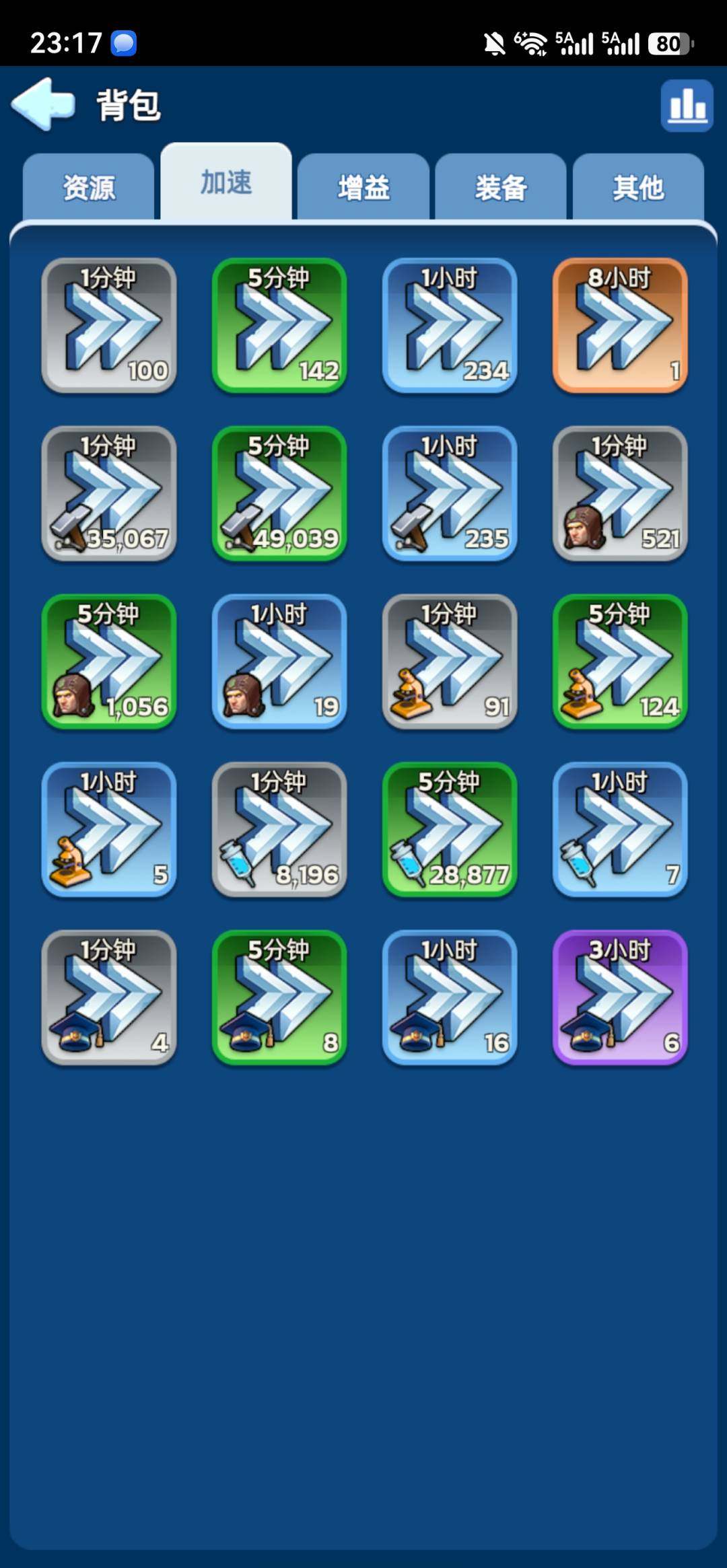This screenshot has width=727, height=1568.
Task: Choose the syringe 5分钟 speedup with 28,877
Action: (x=450, y=829)
